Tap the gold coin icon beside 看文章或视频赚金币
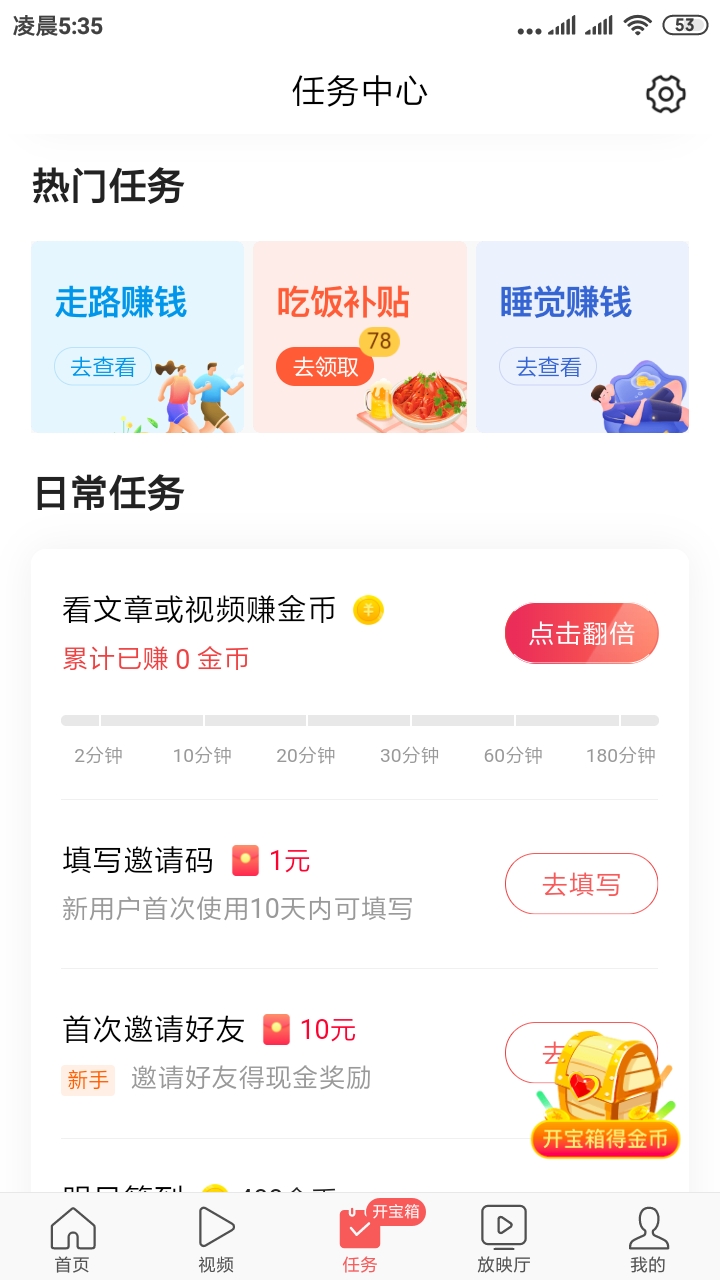The height and width of the screenshot is (1280, 720). click(x=367, y=610)
